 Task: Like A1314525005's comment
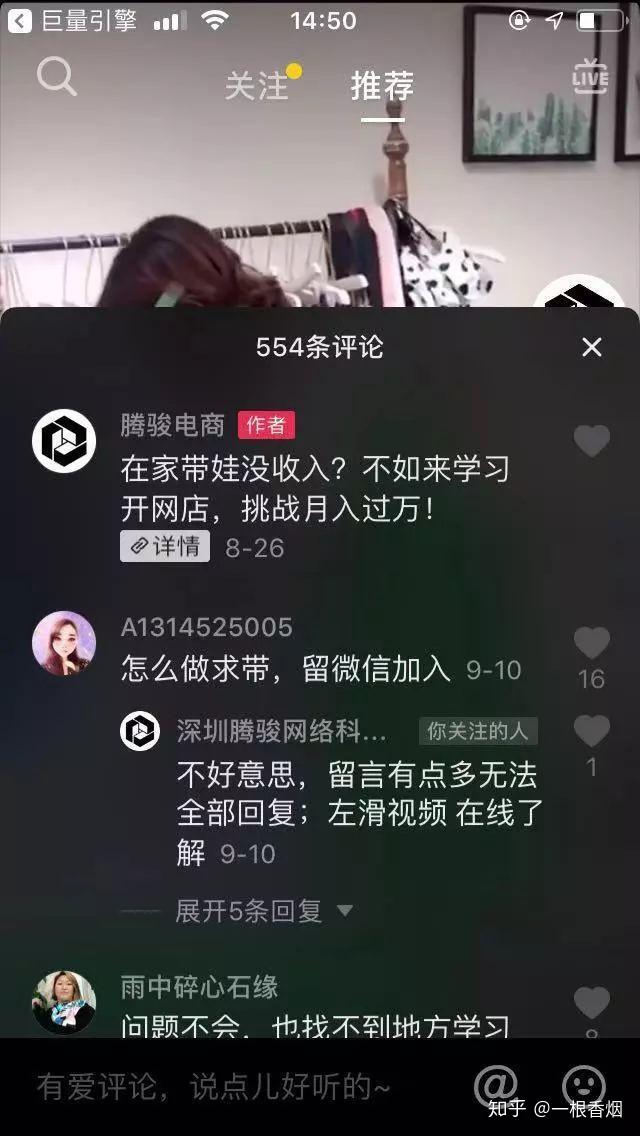[x=592, y=644]
